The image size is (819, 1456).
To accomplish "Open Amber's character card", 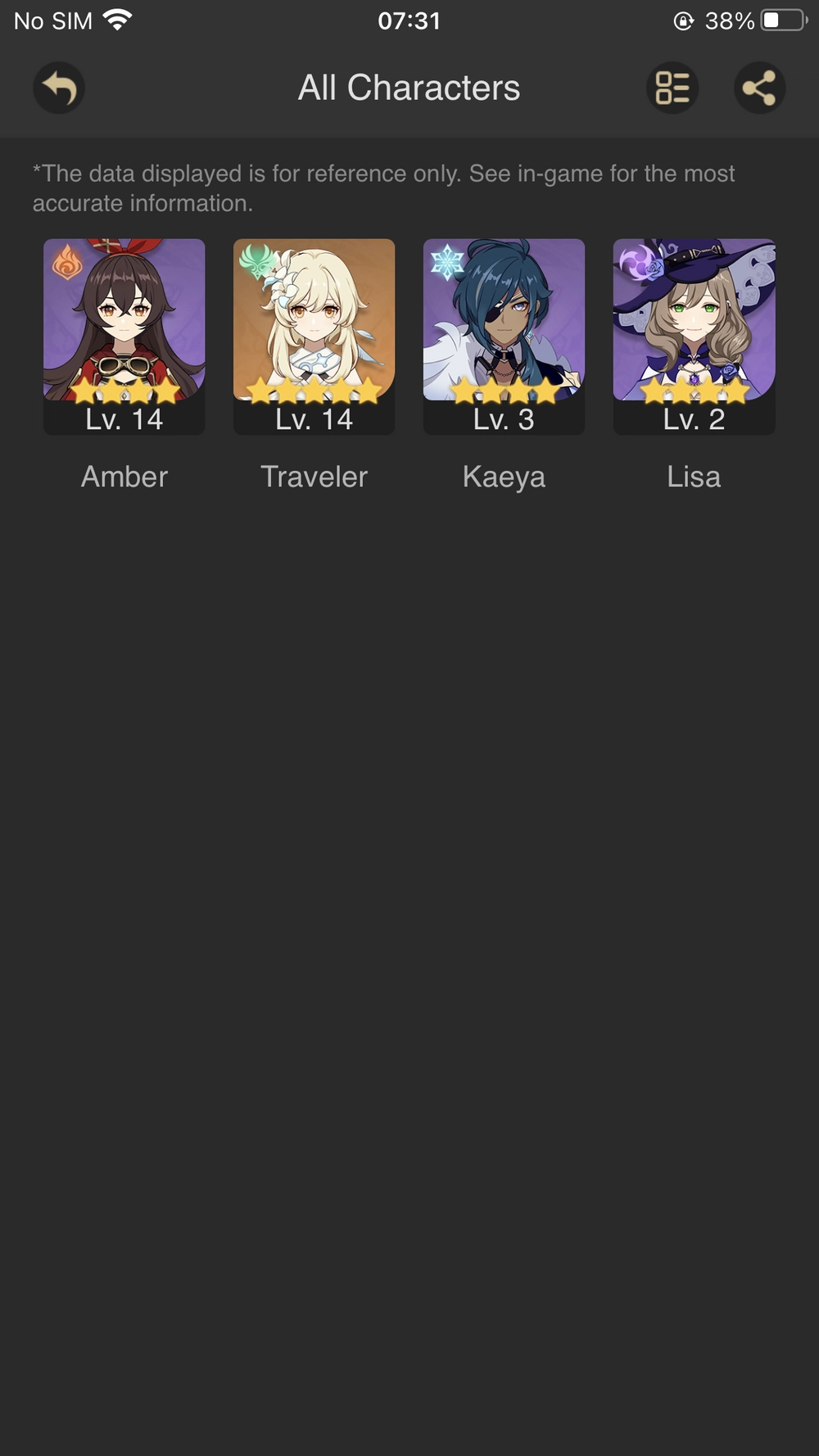I will click(124, 336).
